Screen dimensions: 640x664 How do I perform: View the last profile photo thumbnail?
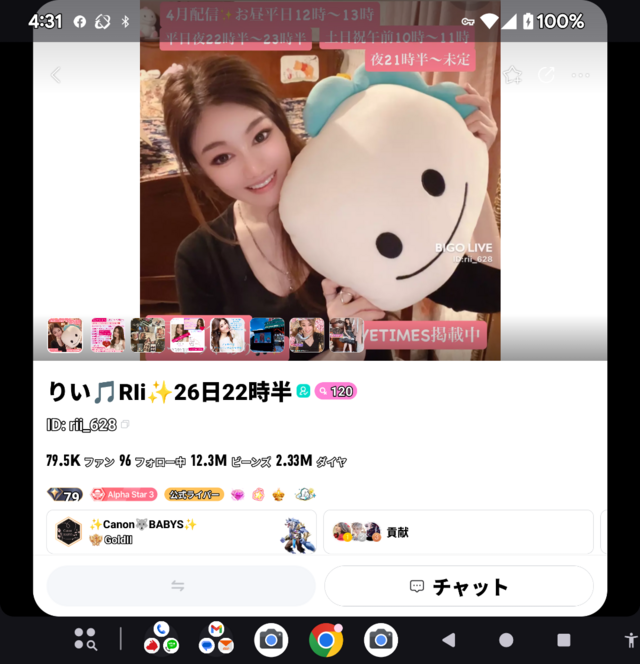[346, 335]
